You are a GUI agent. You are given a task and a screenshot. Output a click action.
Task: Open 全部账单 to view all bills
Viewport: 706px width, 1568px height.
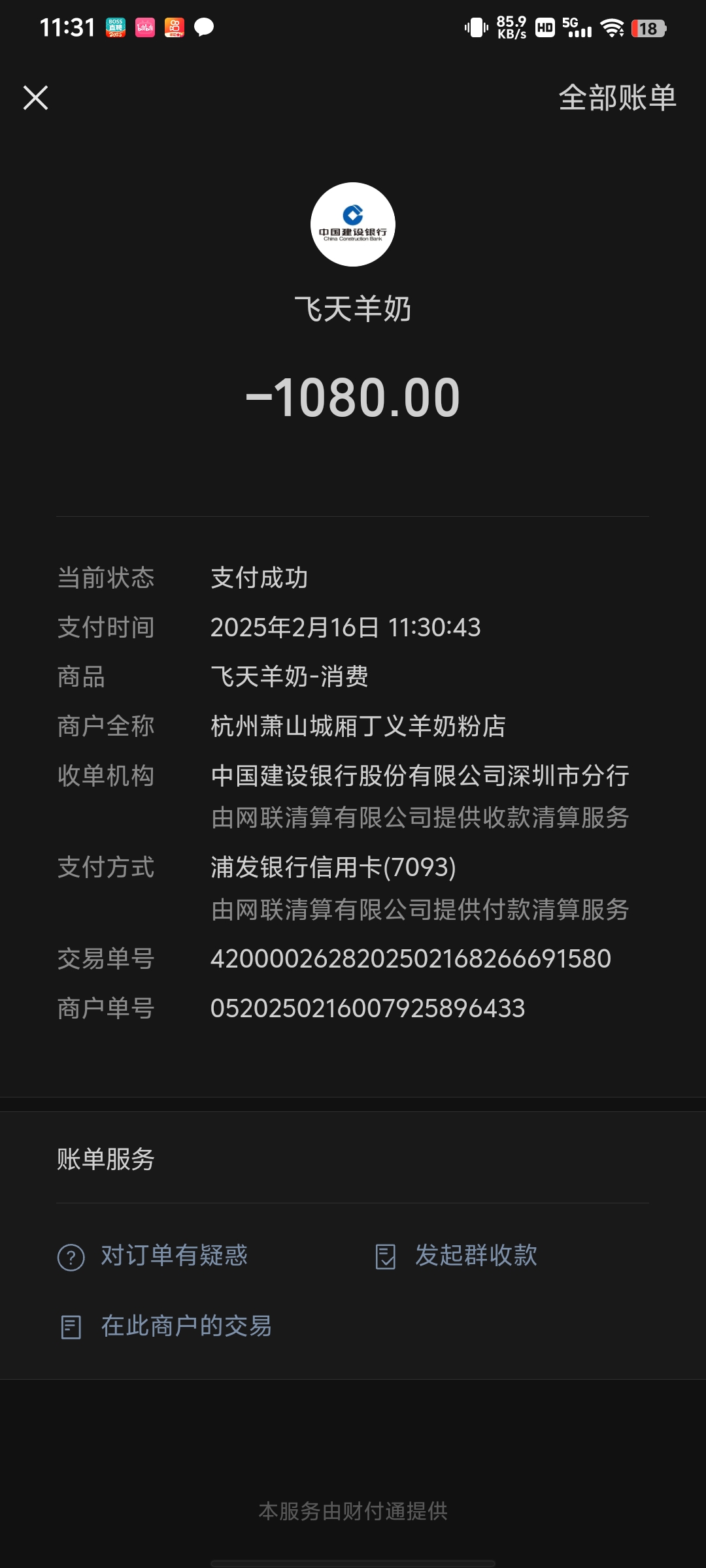pos(617,98)
